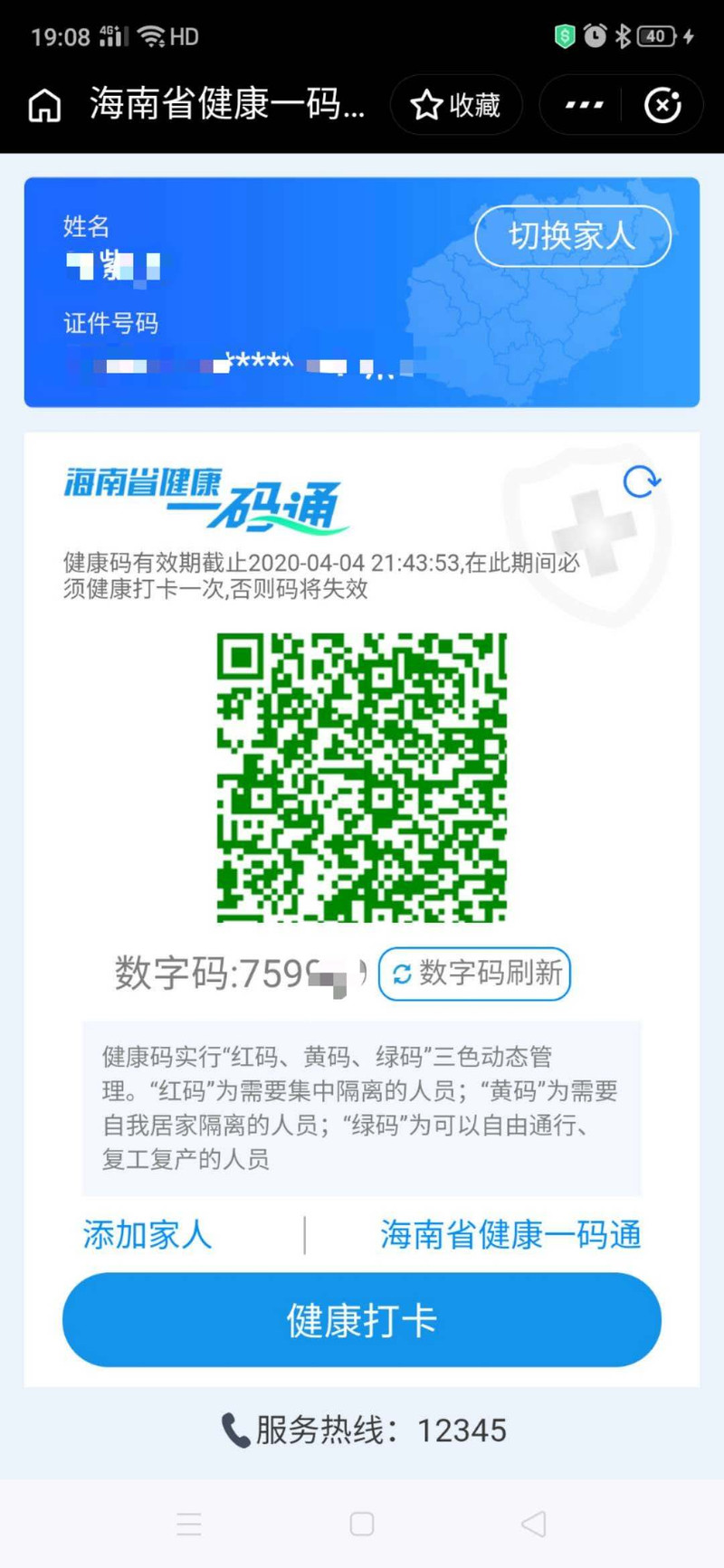
Task: Open the three-dot more menu
Action: coord(584,105)
